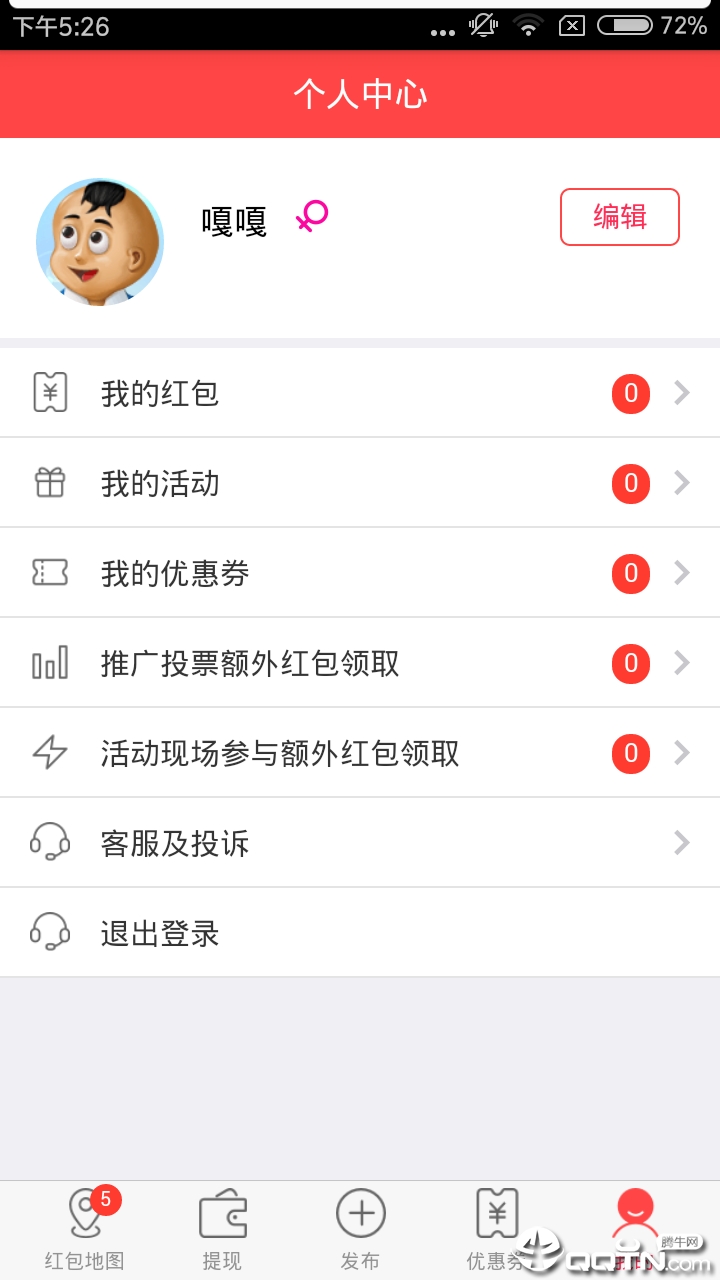Tap the 发布 plus tab
This screenshot has height=1280, width=720.
(360, 1229)
